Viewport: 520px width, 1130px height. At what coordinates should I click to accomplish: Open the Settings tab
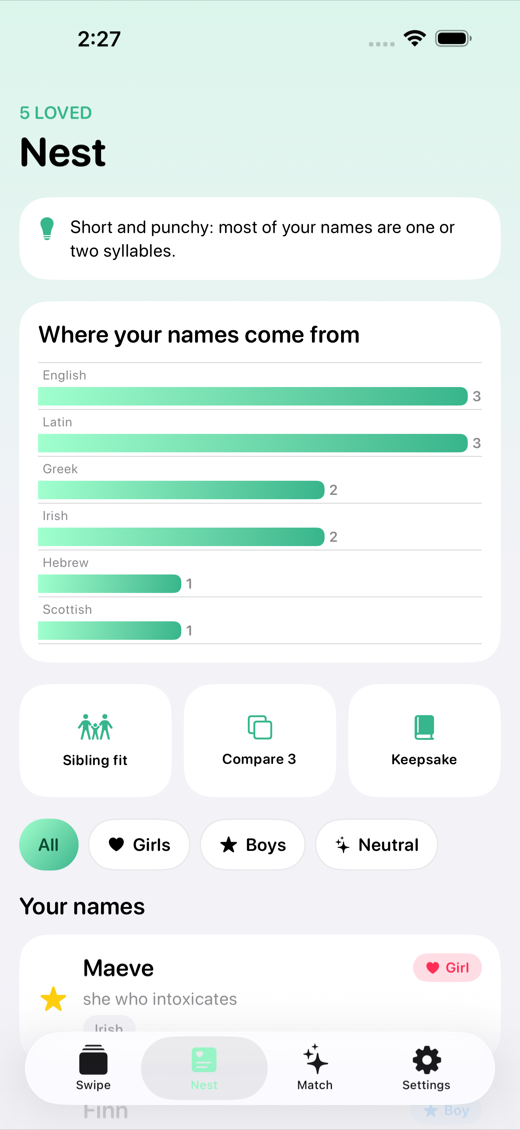coord(426,1068)
